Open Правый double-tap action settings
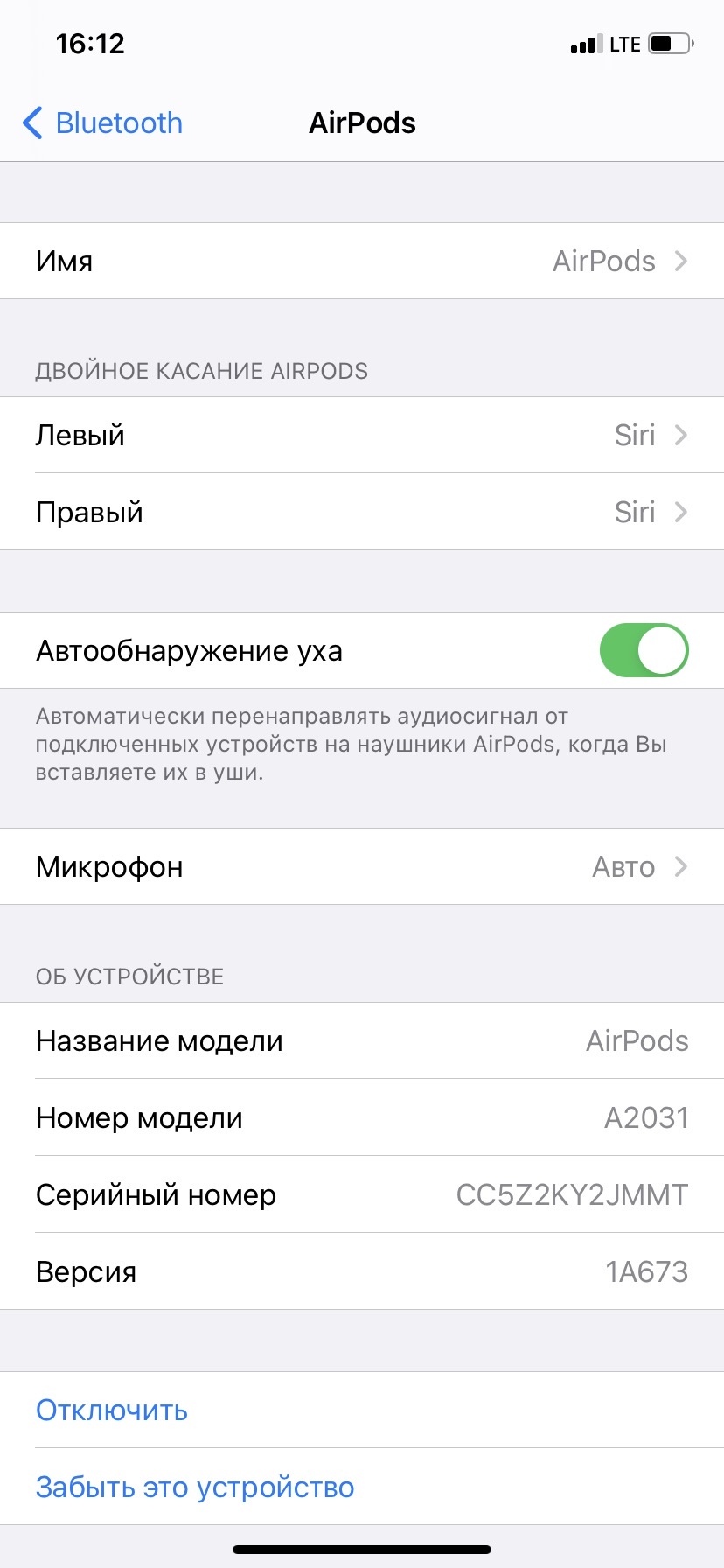The image size is (724, 1568). point(362,512)
